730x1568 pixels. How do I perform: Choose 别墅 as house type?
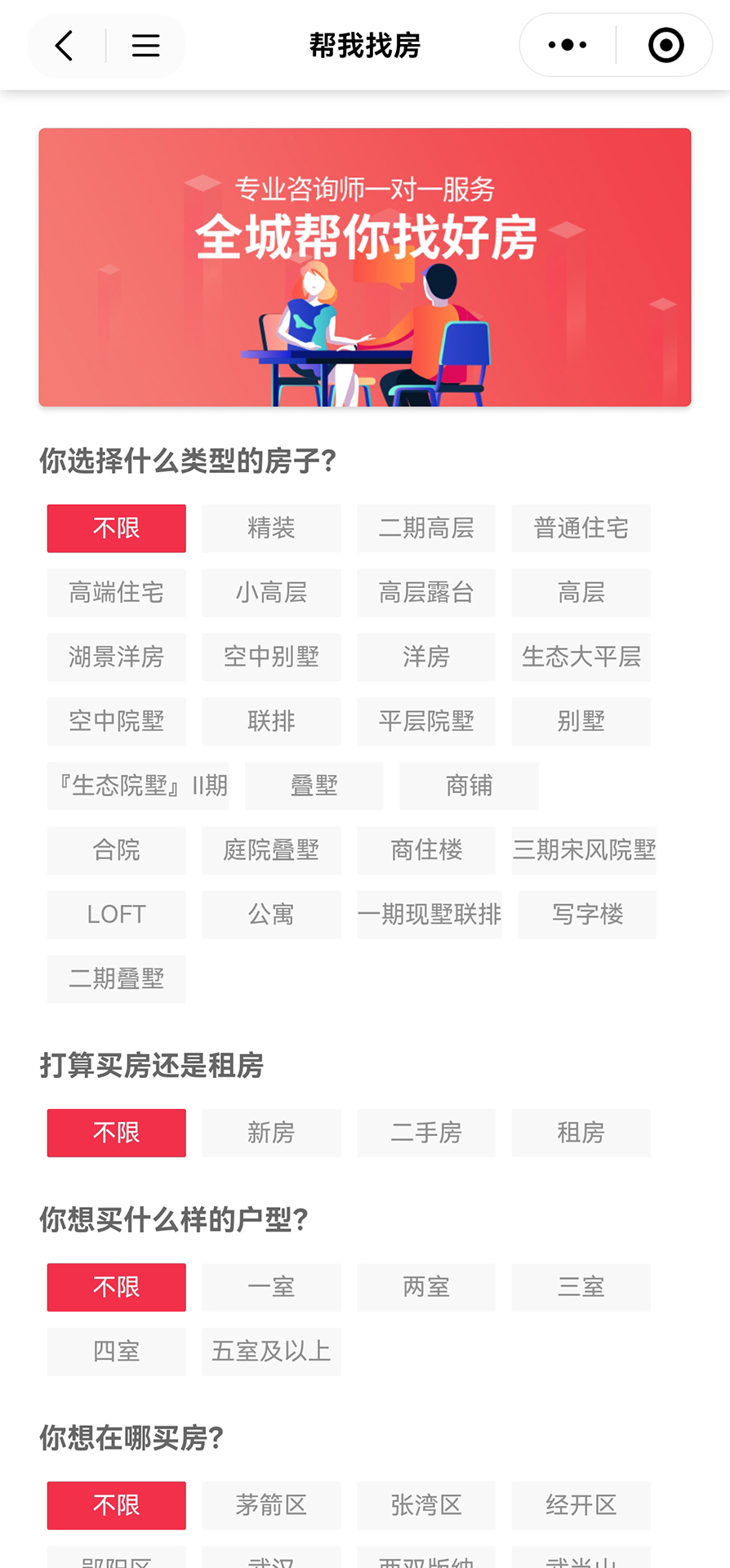581,721
